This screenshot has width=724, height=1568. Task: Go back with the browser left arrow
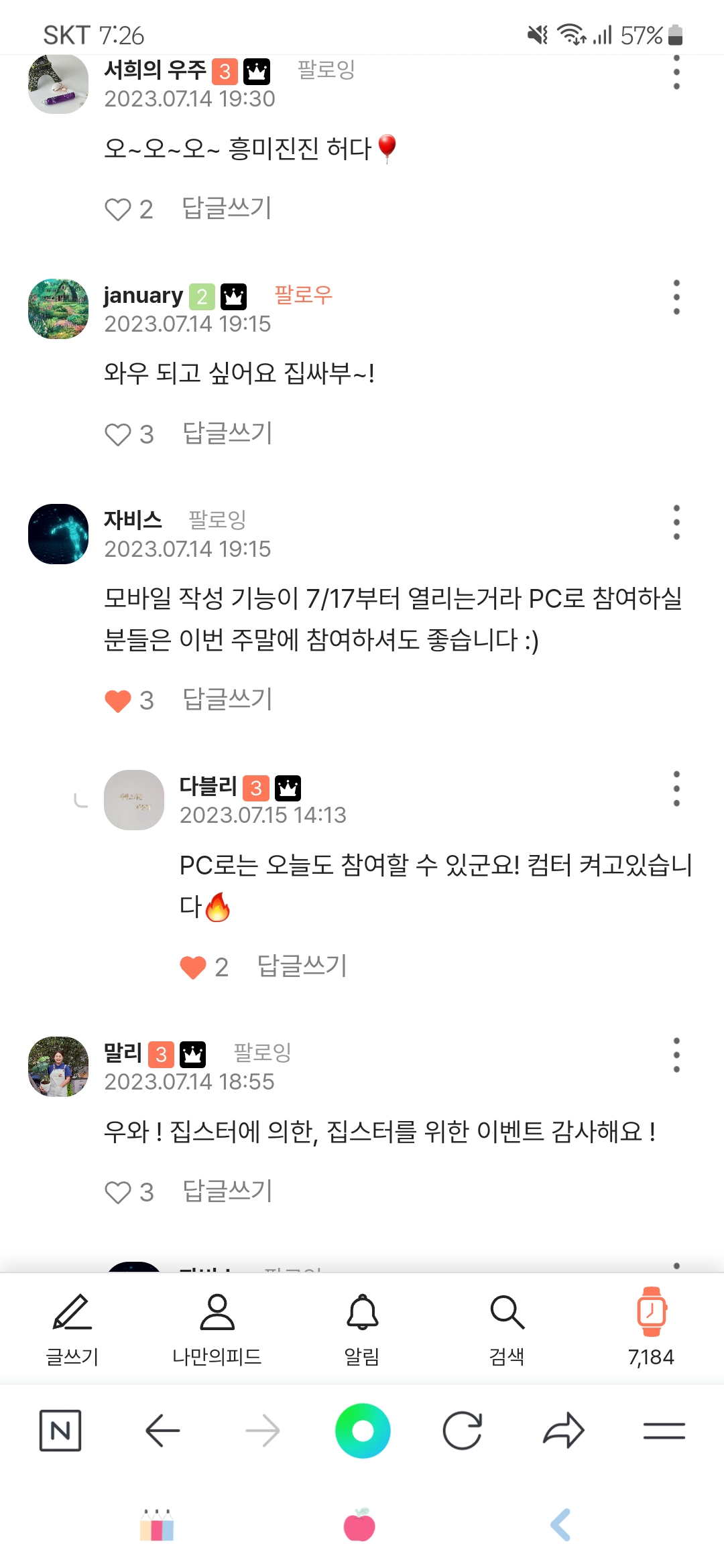(x=162, y=1431)
